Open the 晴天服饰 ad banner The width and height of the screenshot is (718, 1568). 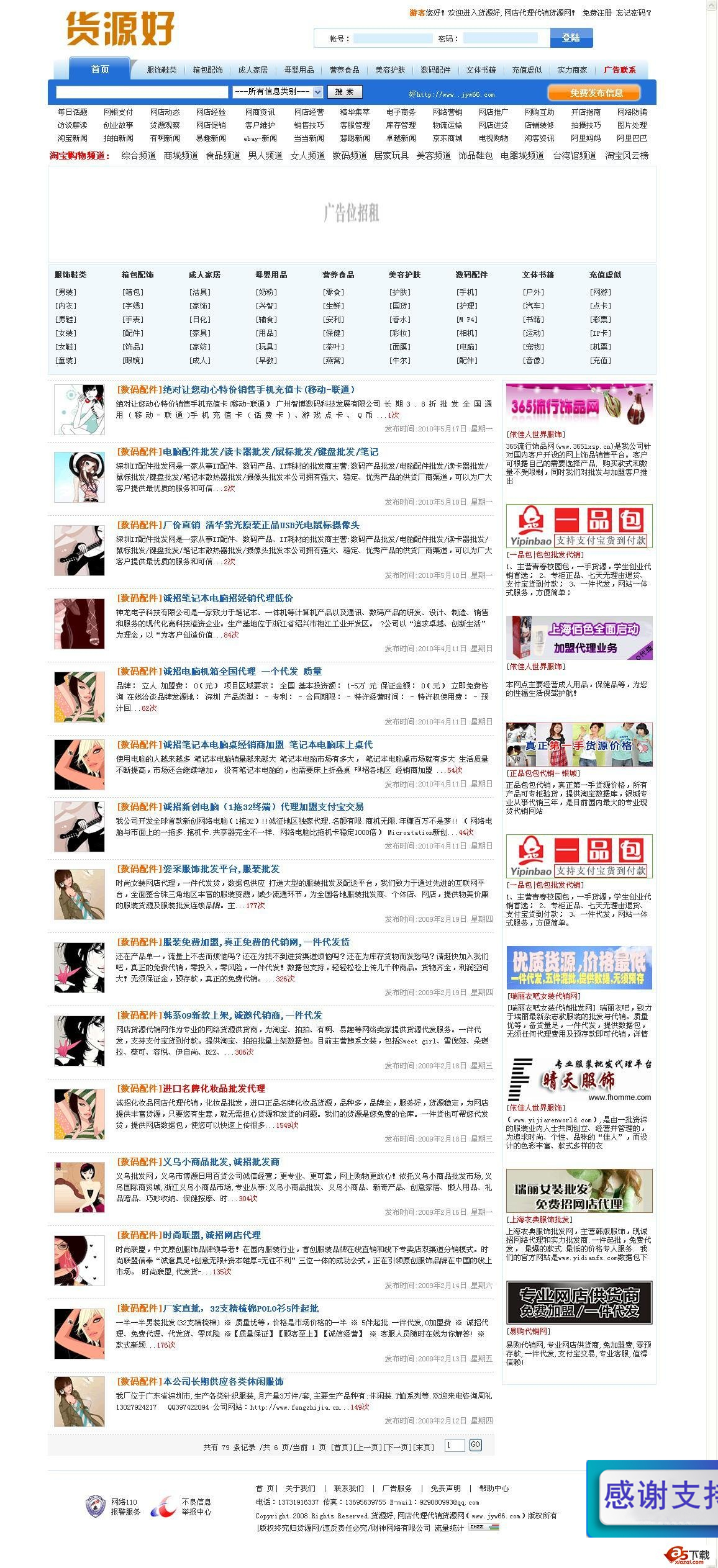tap(579, 1079)
